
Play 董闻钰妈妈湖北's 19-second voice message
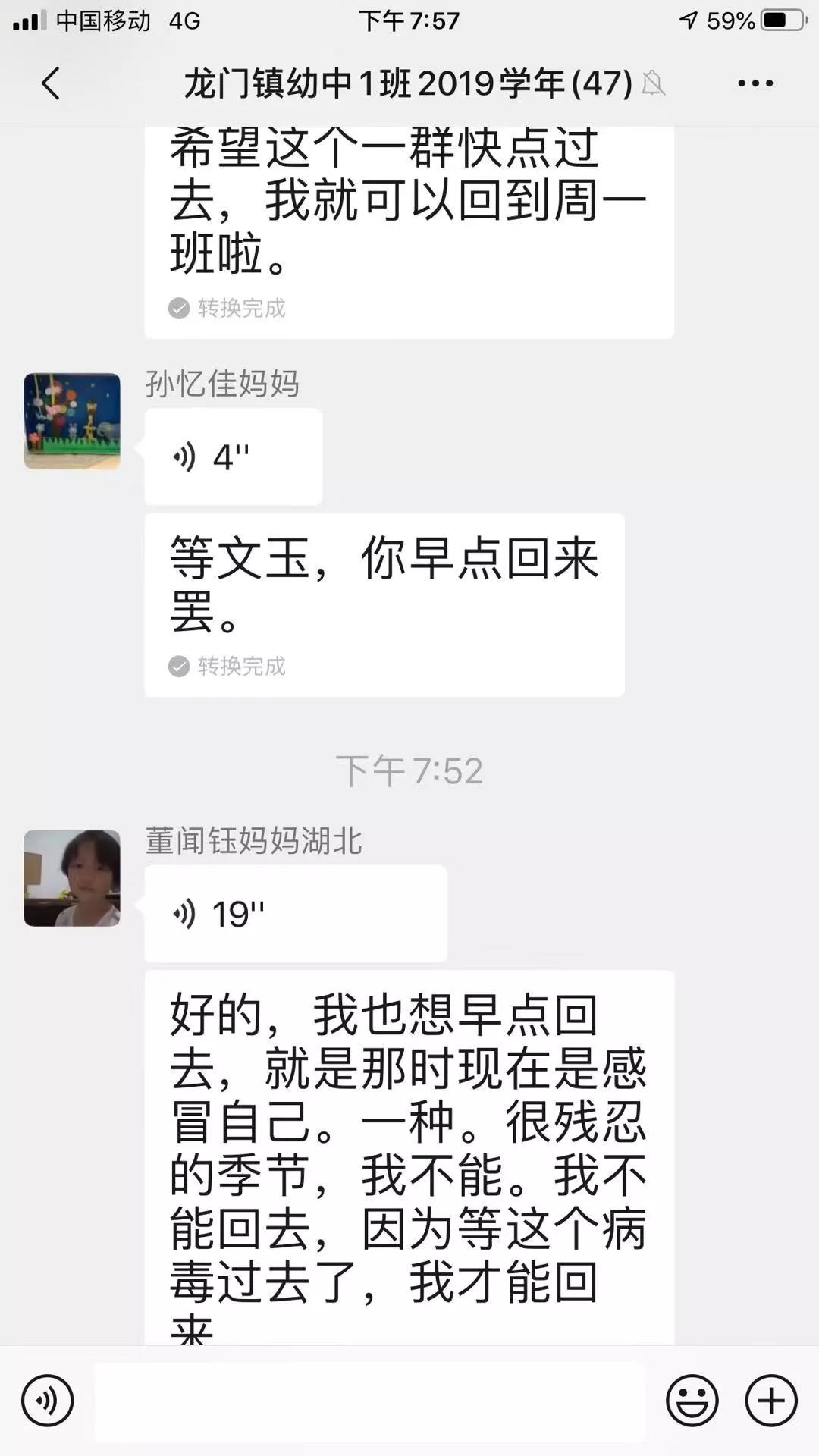[296, 914]
